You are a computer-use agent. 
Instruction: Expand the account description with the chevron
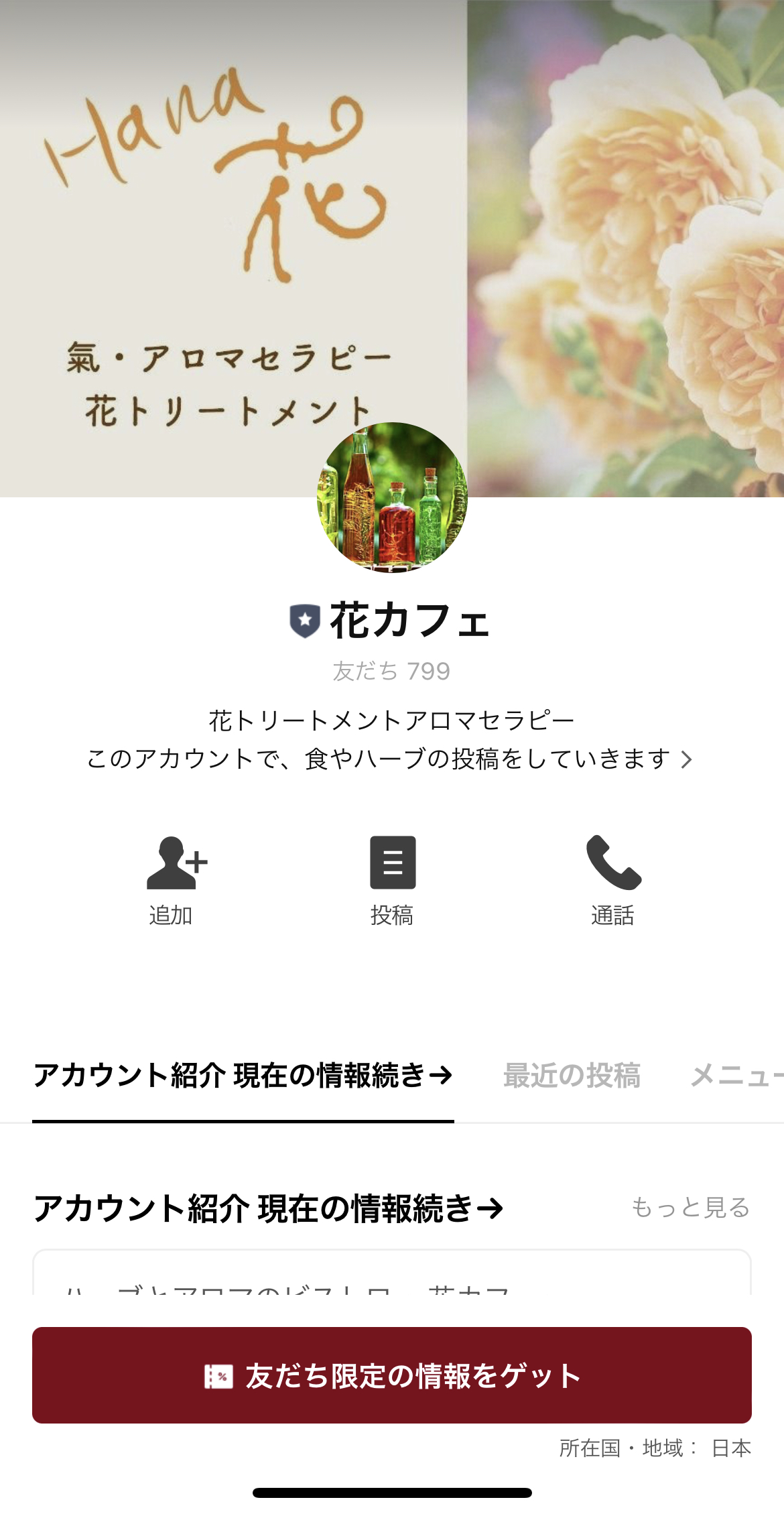[x=686, y=761]
